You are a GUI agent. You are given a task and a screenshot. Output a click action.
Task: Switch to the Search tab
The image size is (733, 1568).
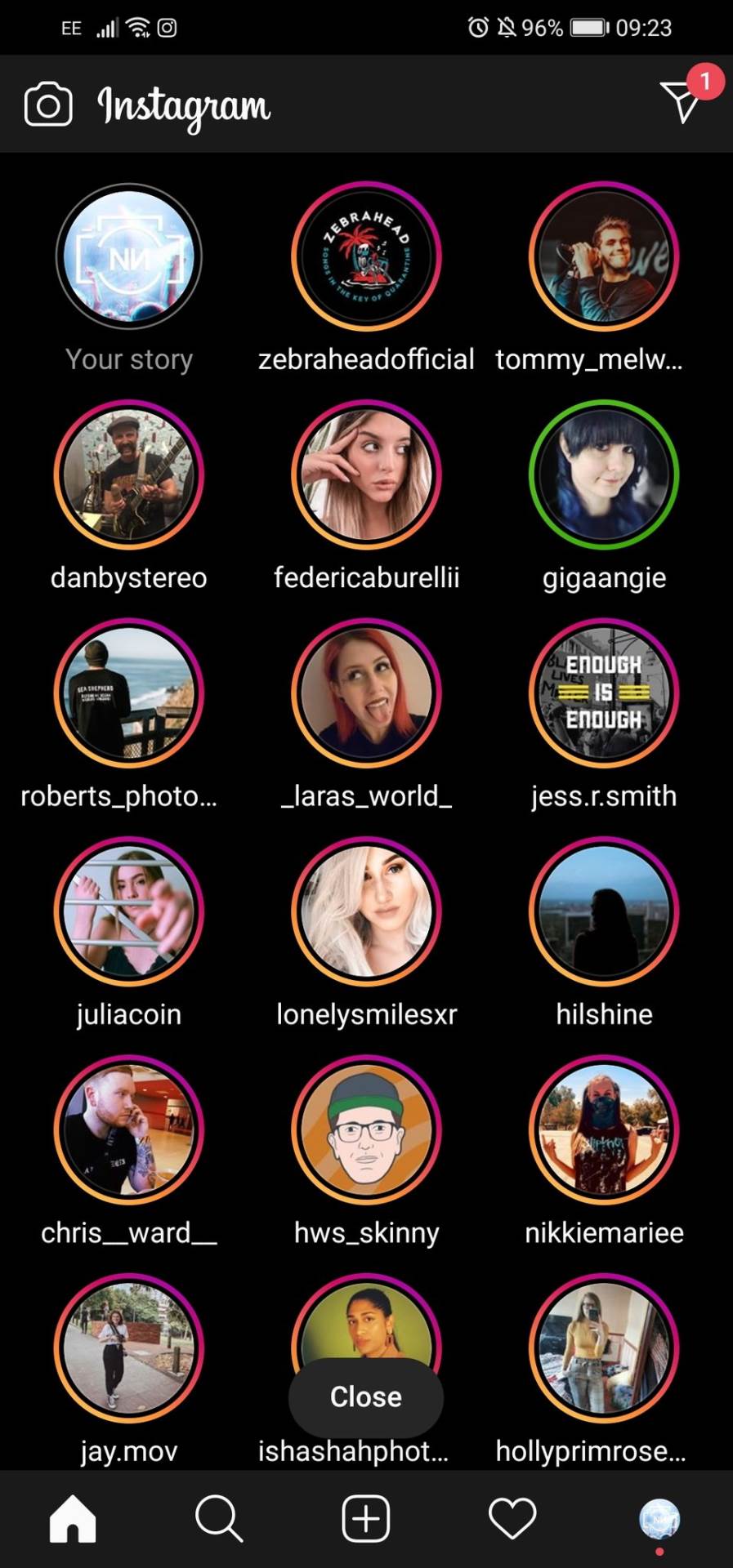219,1519
